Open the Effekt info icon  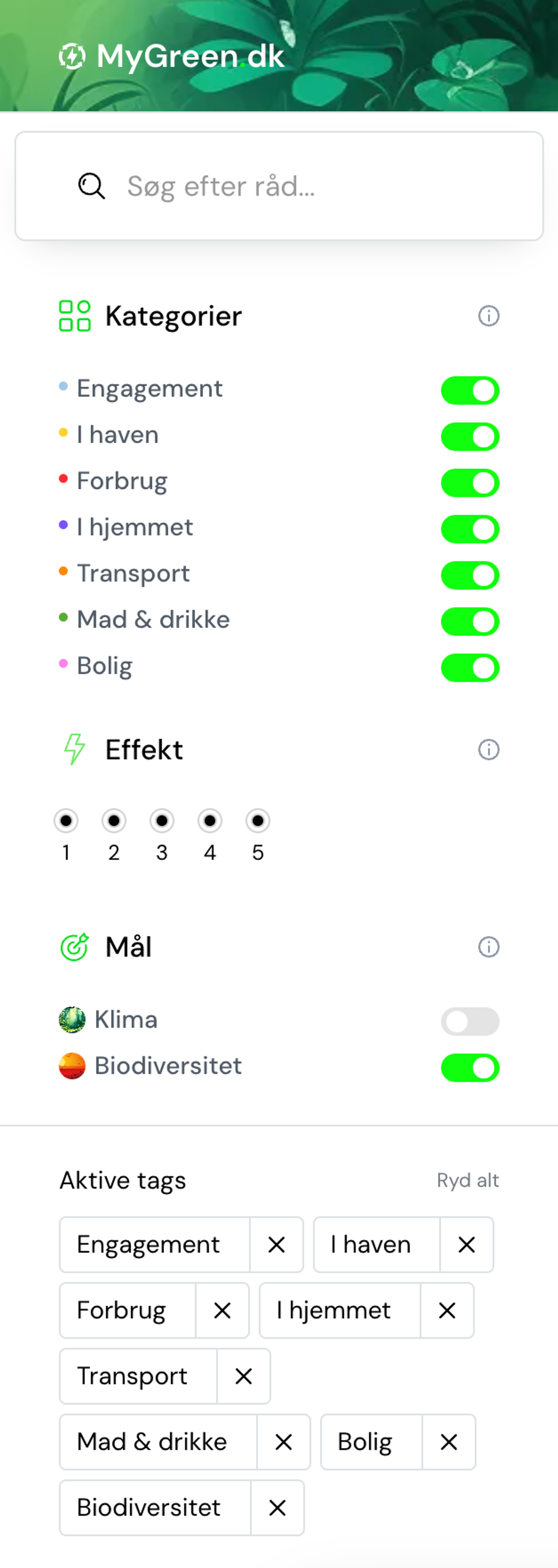[x=489, y=749]
